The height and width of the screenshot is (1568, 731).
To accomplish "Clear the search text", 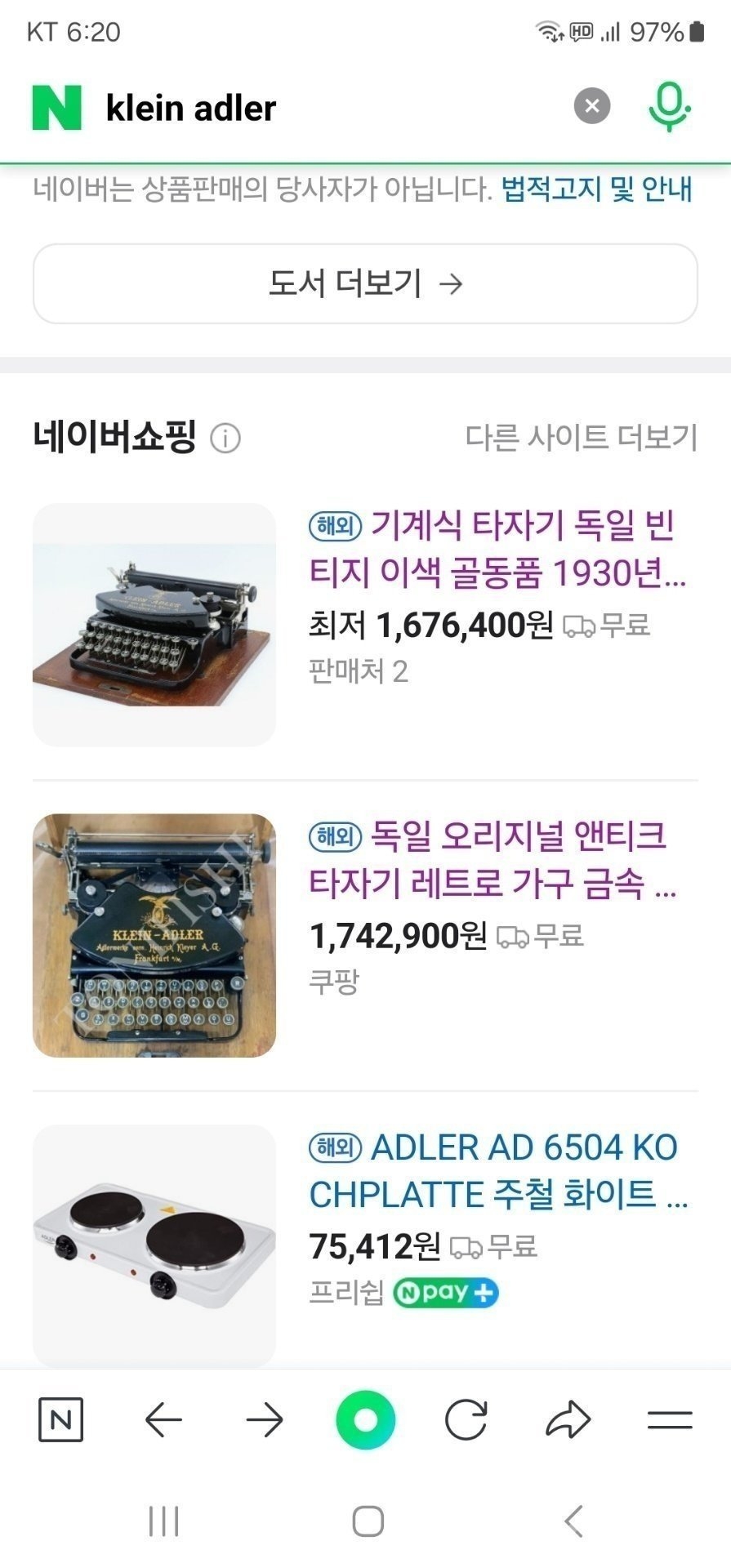I will pyautogui.click(x=592, y=106).
